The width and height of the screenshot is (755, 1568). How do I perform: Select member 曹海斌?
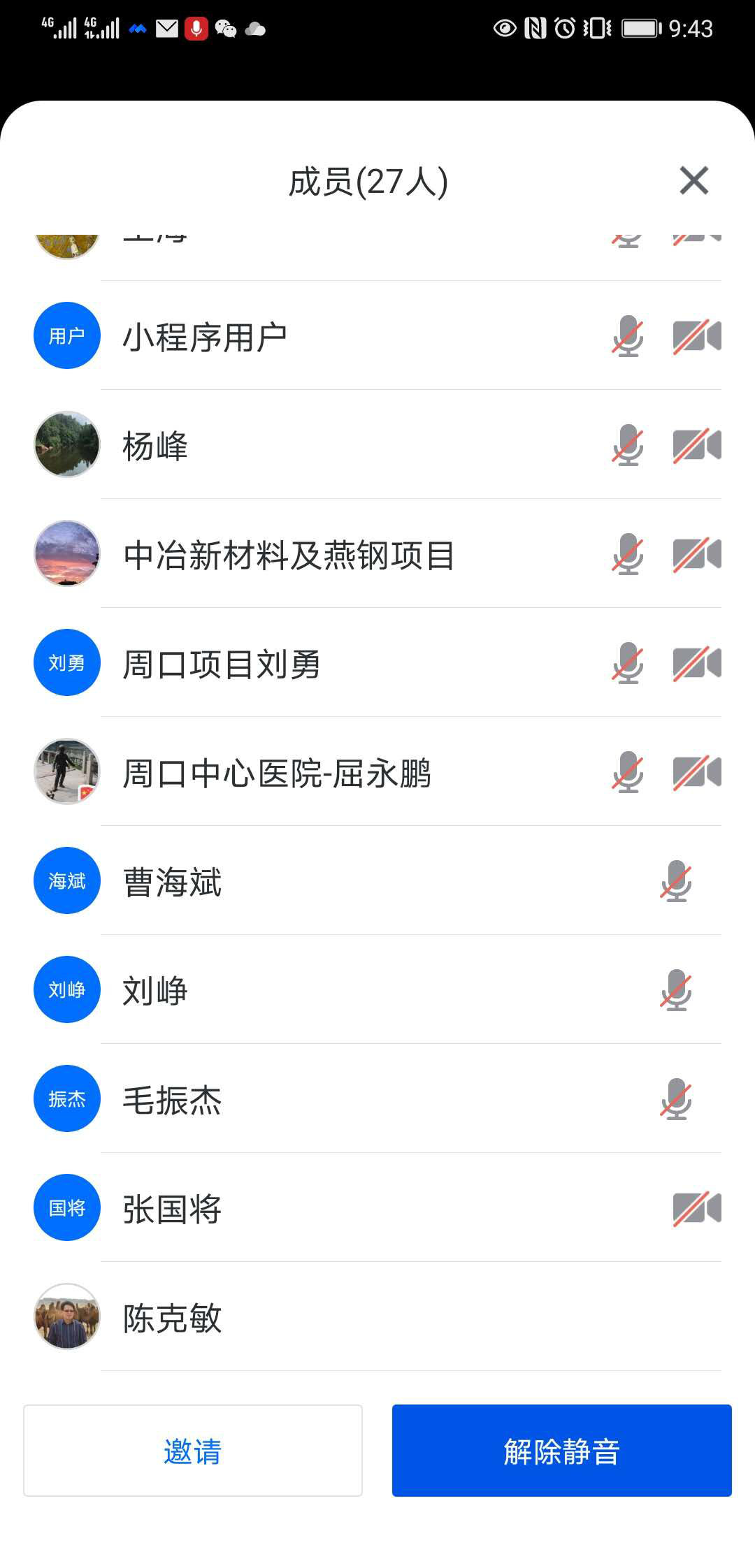(x=172, y=882)
